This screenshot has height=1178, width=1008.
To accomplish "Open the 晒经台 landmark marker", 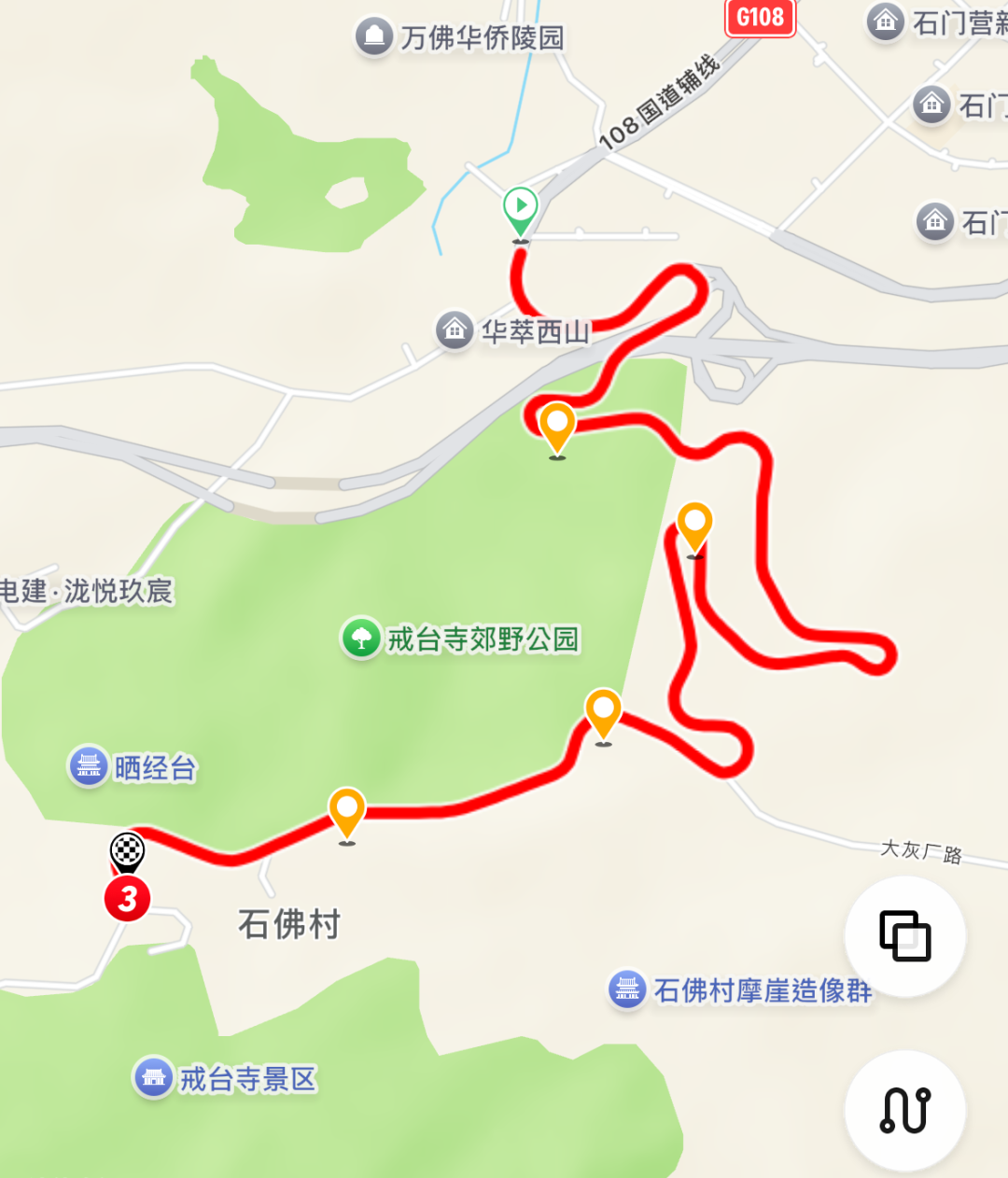I will 89,766.
